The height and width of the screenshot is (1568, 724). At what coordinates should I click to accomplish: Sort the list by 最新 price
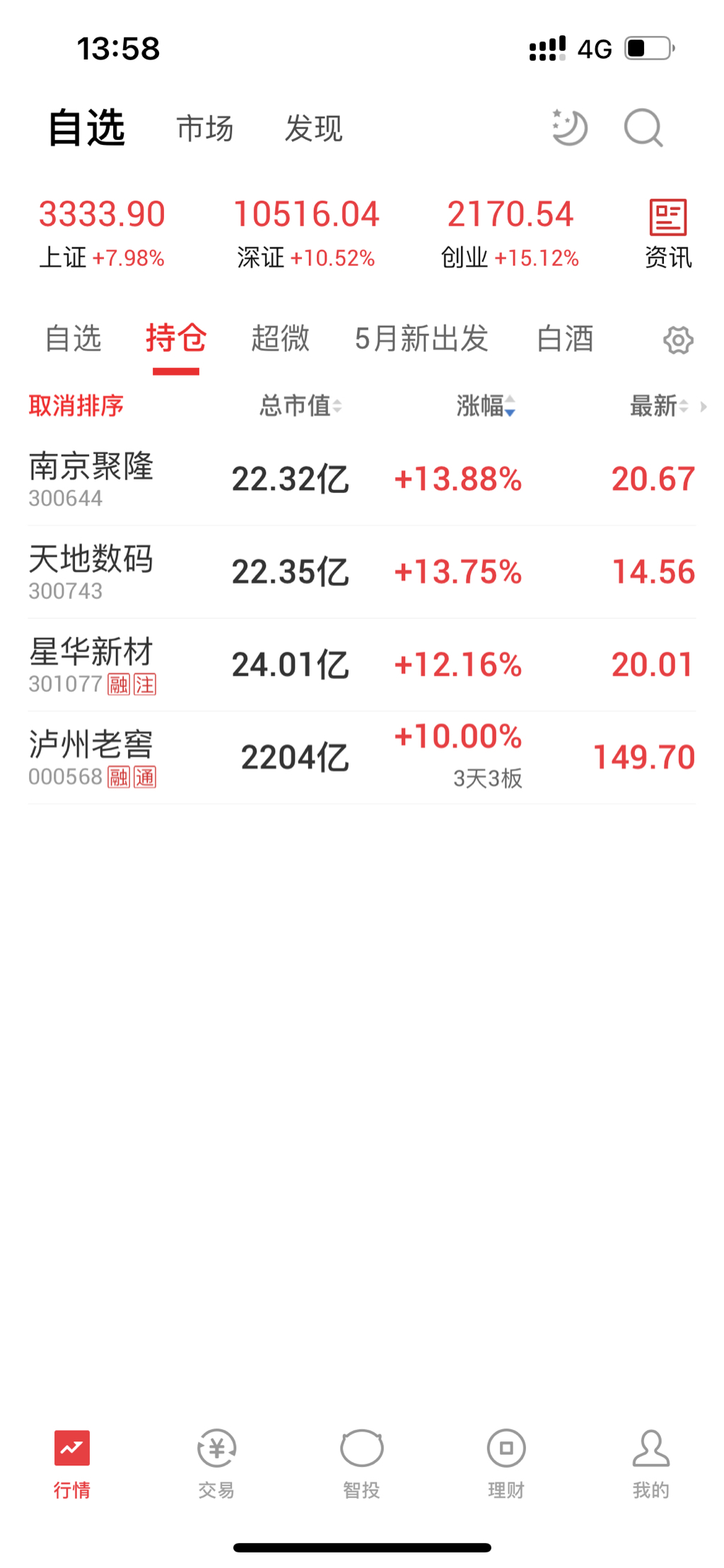(658, 406)
